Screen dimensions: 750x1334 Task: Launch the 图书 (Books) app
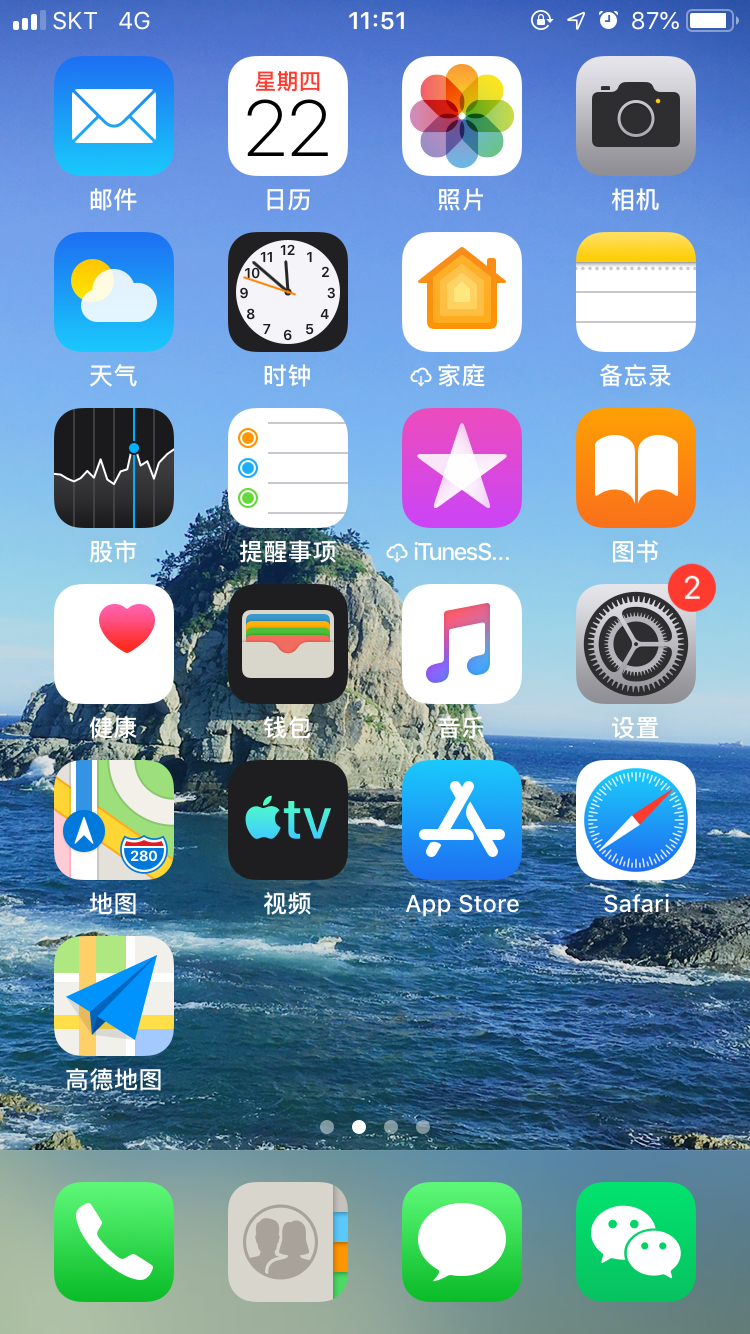tap(635, 468)
